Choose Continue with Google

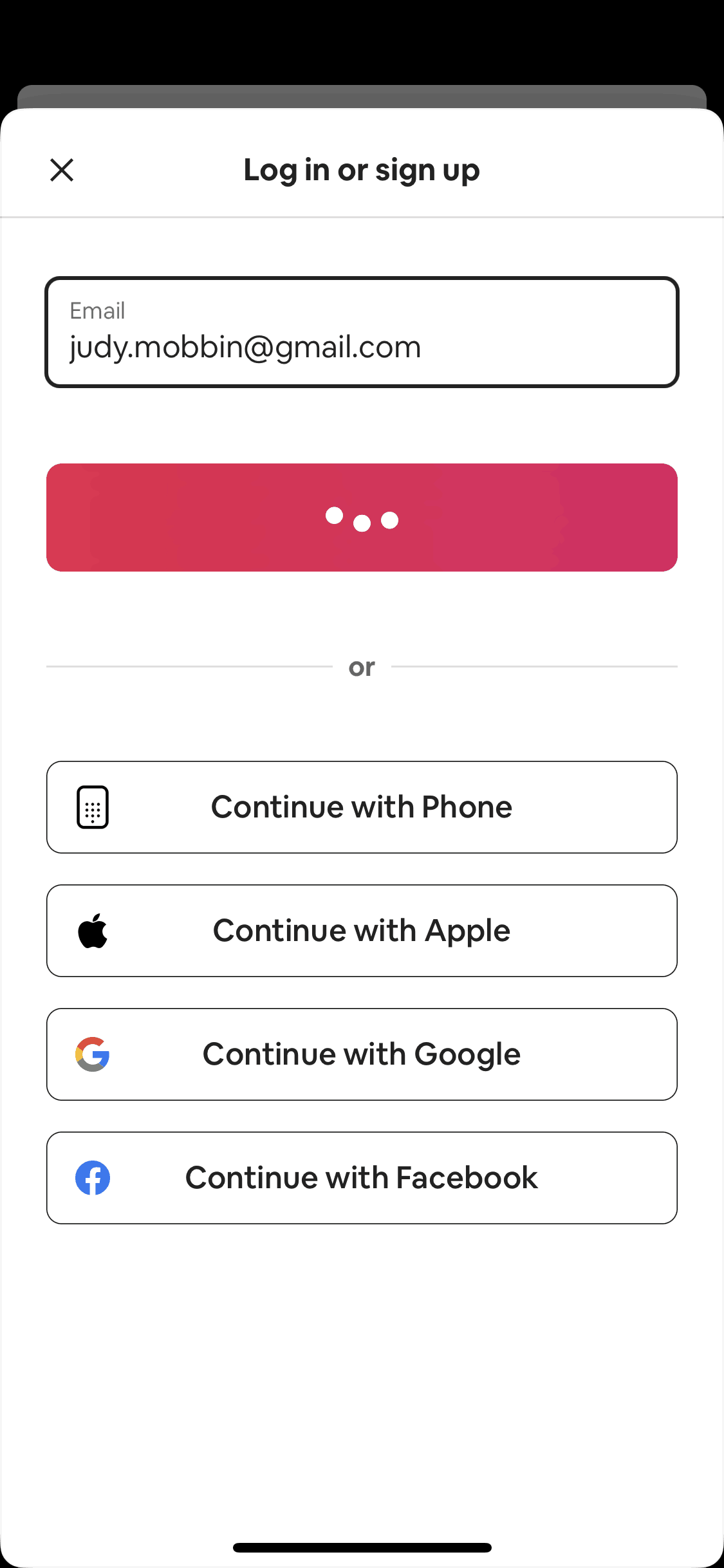click(362, 1054)
